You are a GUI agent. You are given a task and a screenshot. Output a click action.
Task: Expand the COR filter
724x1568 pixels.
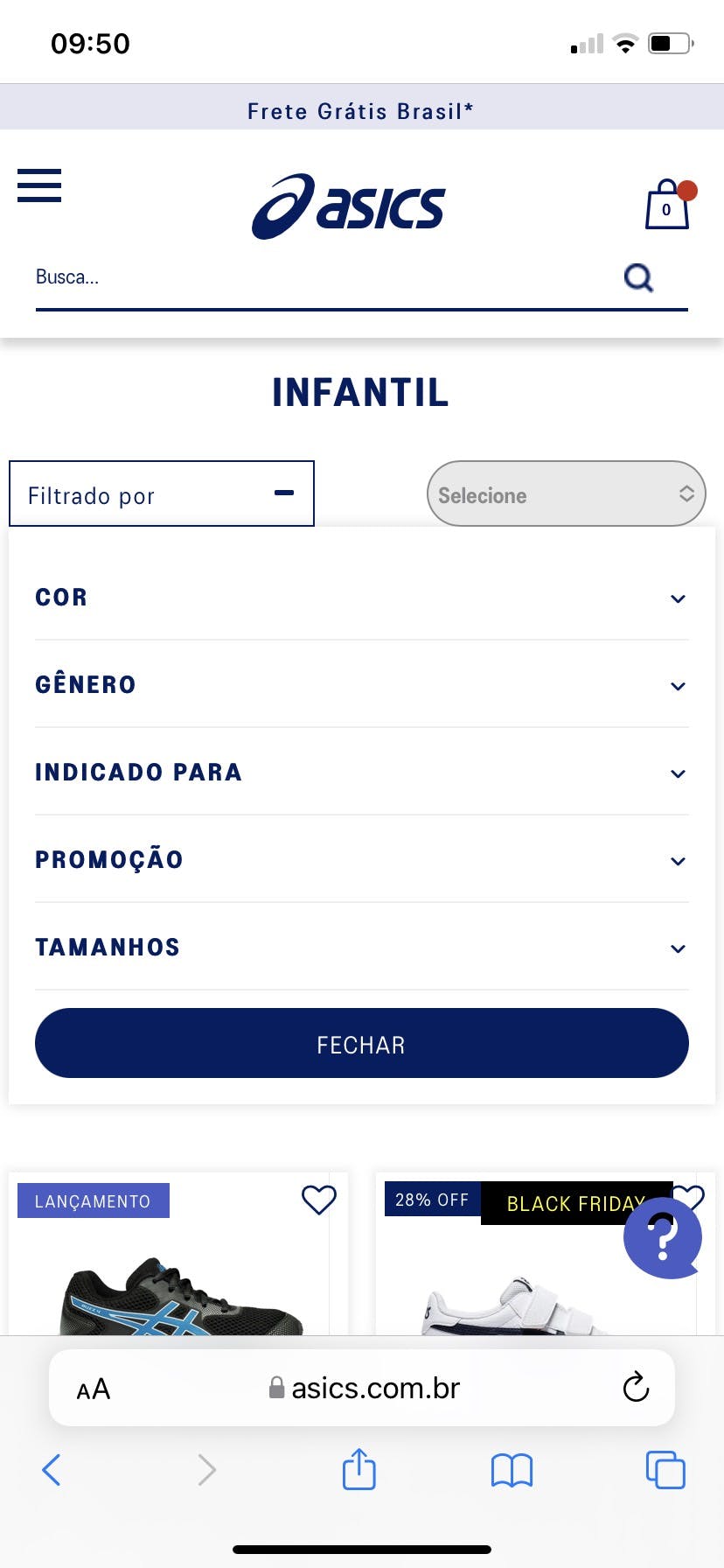361,598
